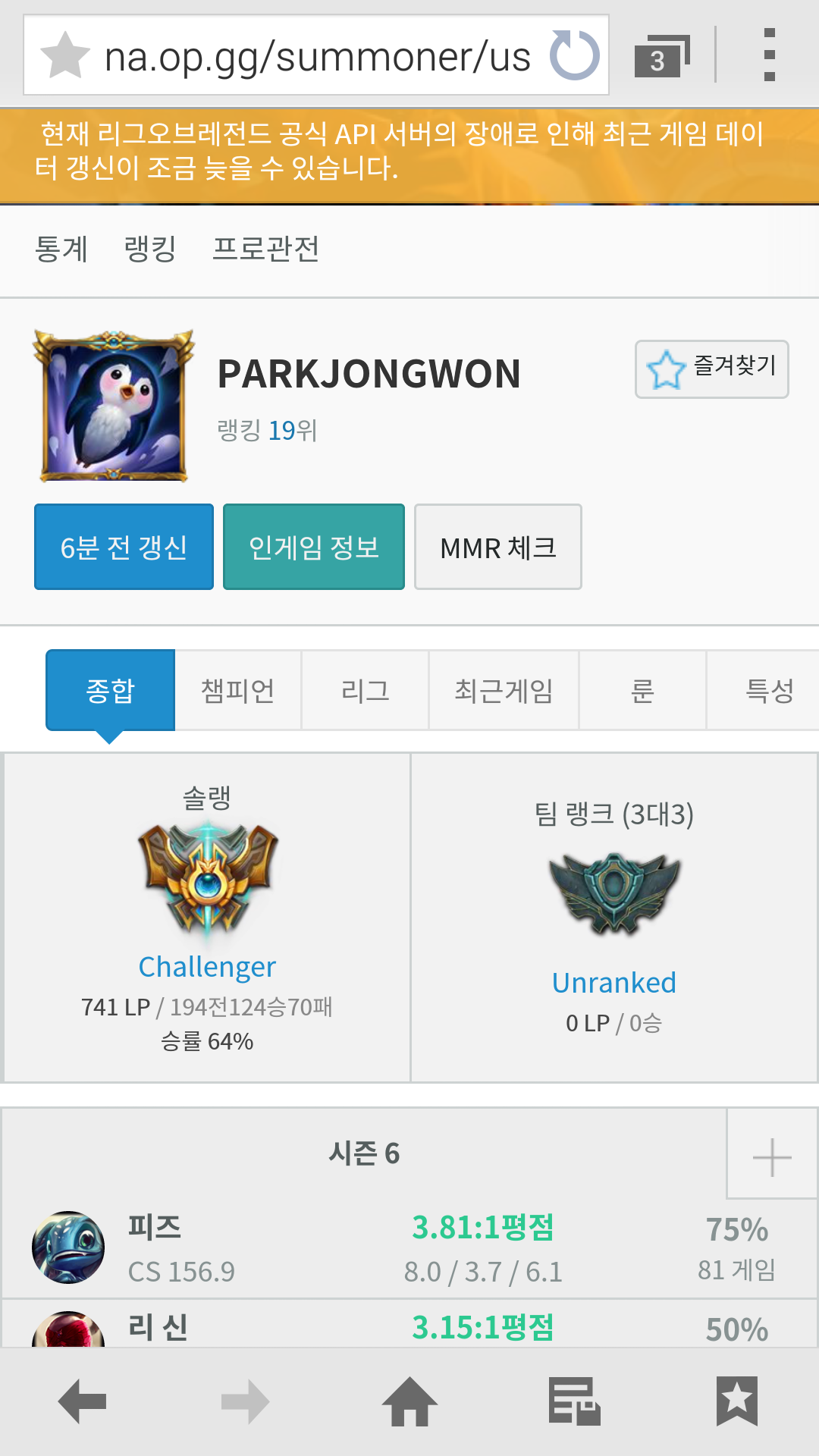This screenshot has height=1456, width=819.
Task: Add summoner to 즐겨찾기 favorites
Action: coord(711,369)
